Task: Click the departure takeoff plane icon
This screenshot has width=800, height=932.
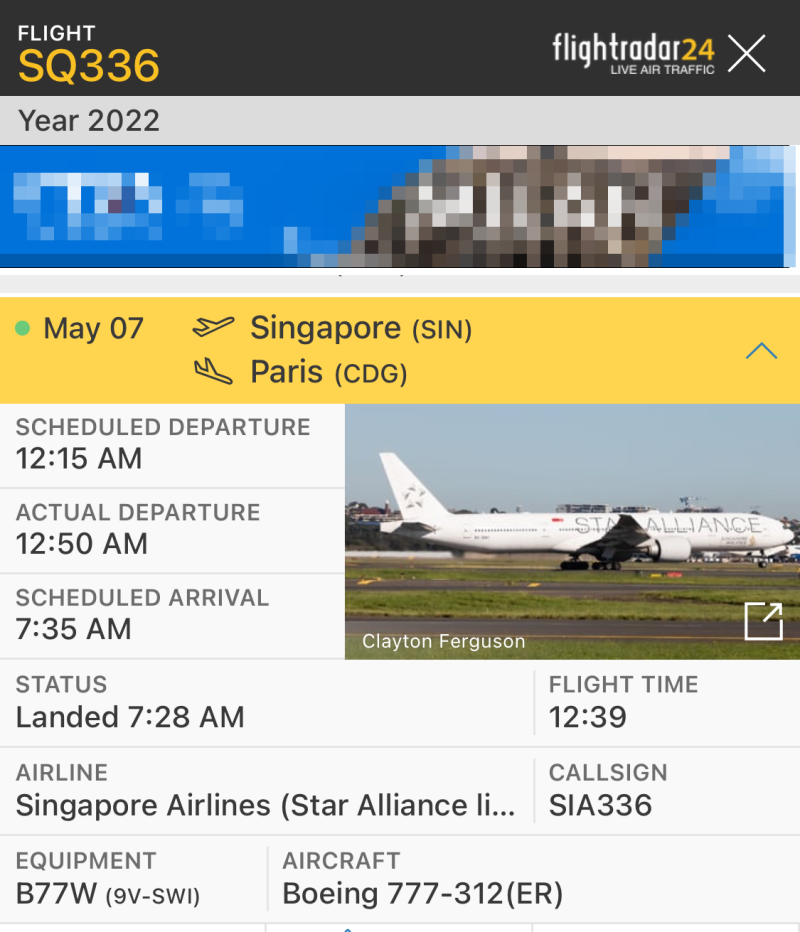Action: [x=212, y=327]
